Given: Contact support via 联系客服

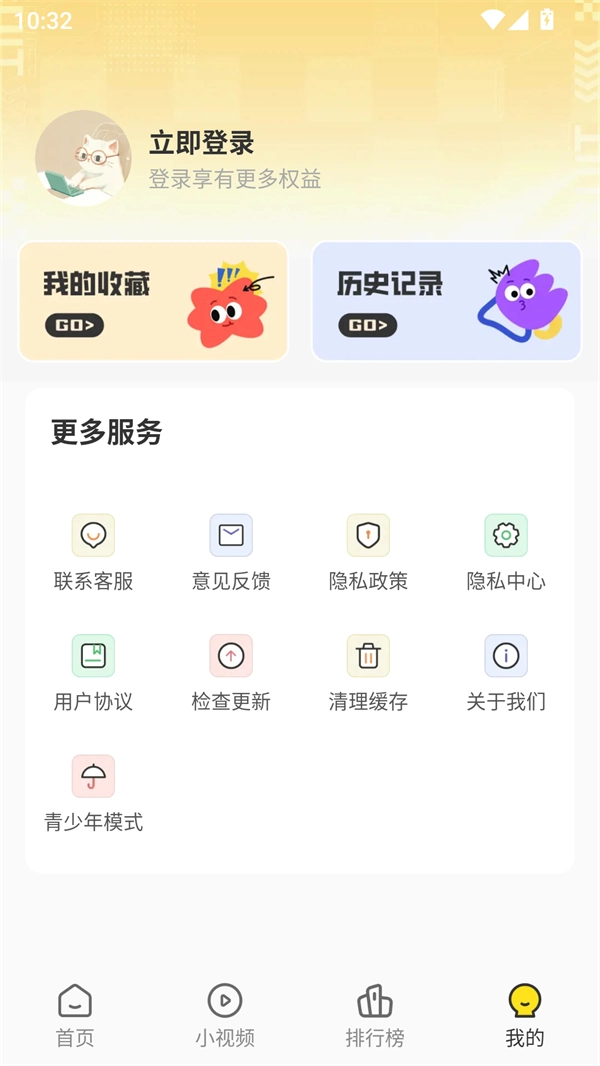Looking at the screenshot, I should [93, 552].
